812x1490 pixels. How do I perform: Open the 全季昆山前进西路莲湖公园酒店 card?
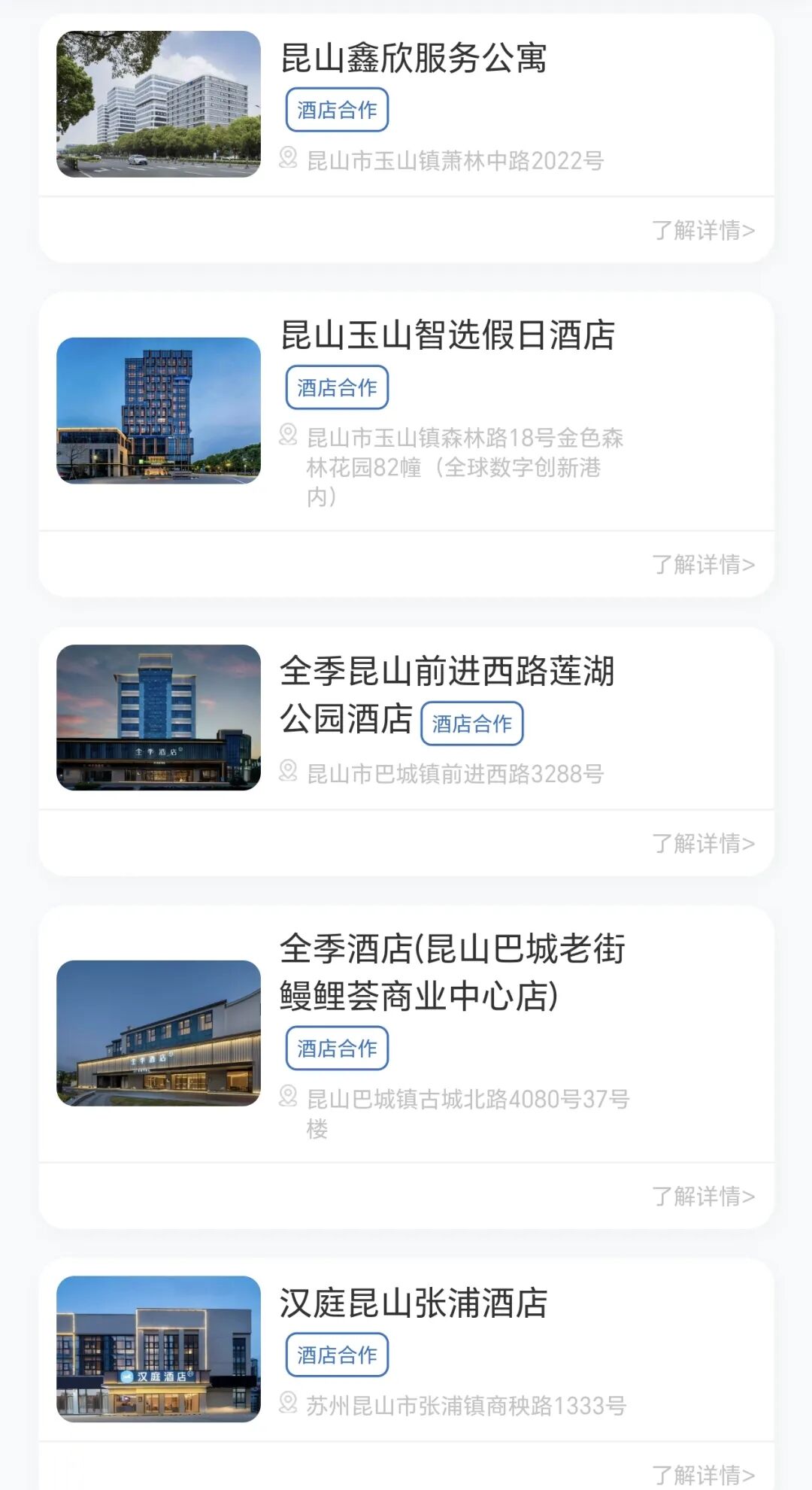447,671
